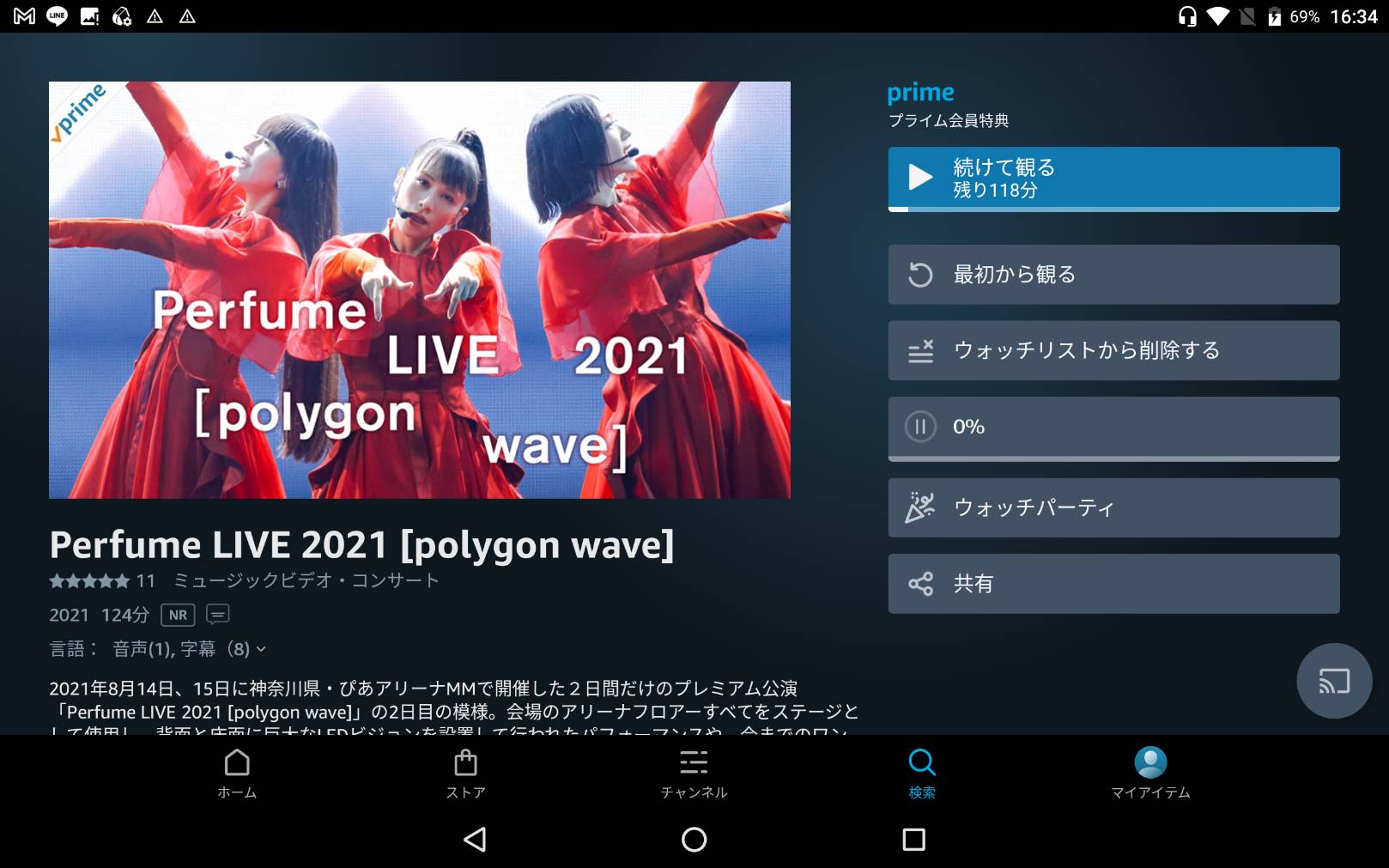Image resolution: width=1389 pixels, height=868 pixels.
Task: Tap 共有 to share this video
Action: 1113,584
